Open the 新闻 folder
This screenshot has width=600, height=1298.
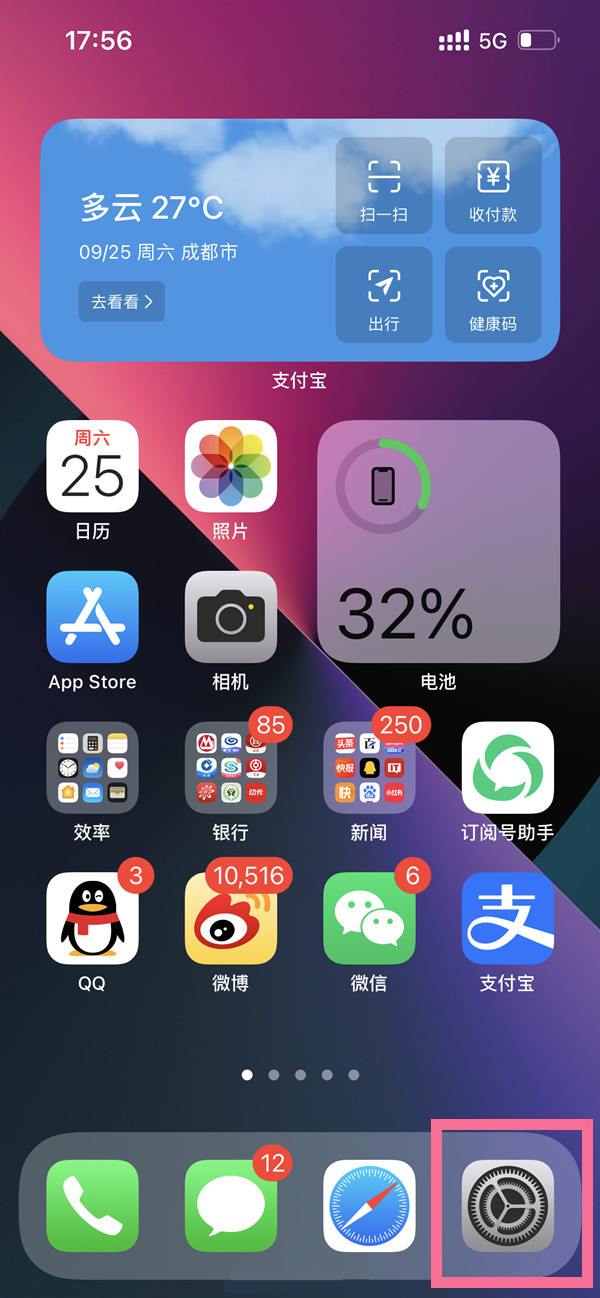369,767
